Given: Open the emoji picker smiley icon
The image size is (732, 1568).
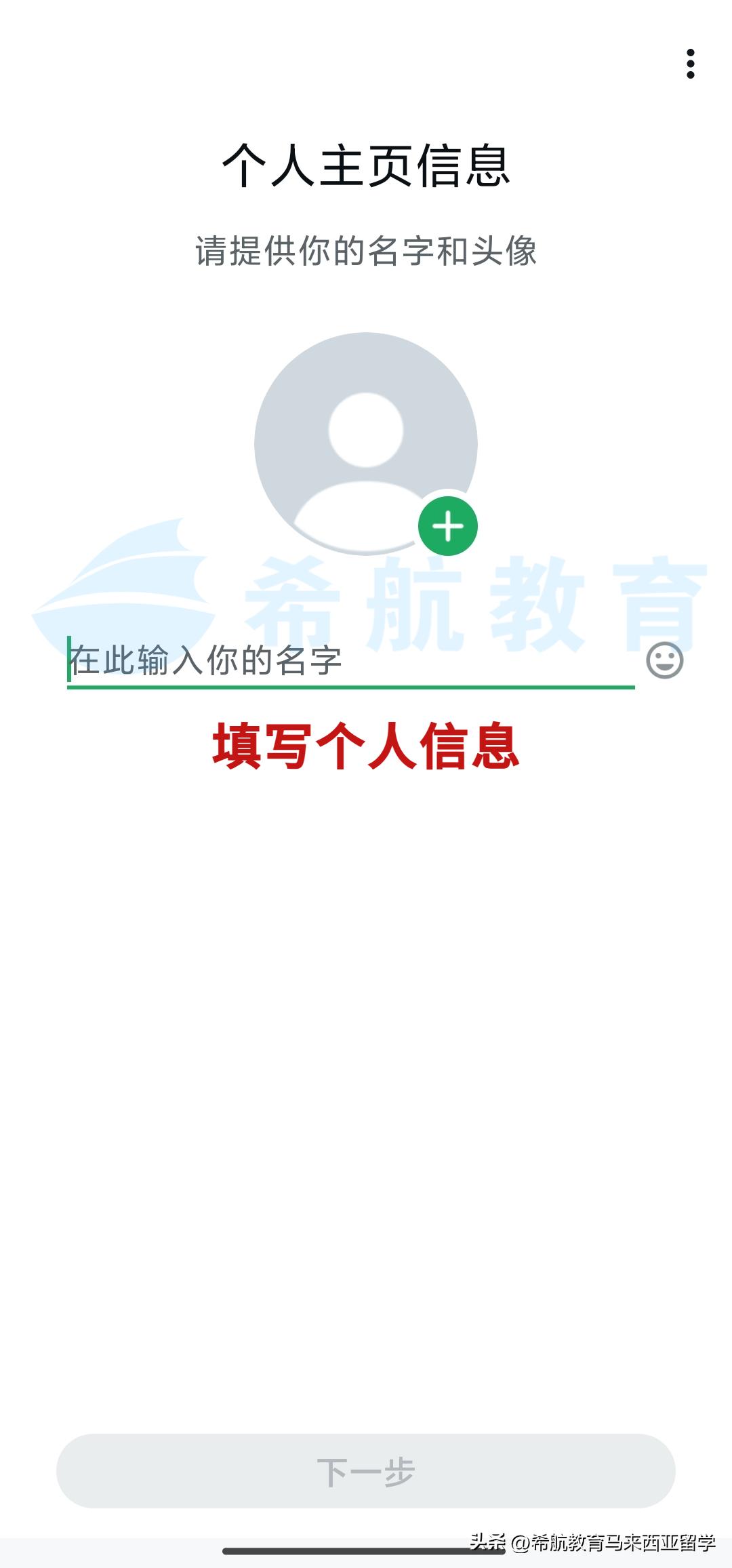Looking at the screenshot, I should (664, 661).
